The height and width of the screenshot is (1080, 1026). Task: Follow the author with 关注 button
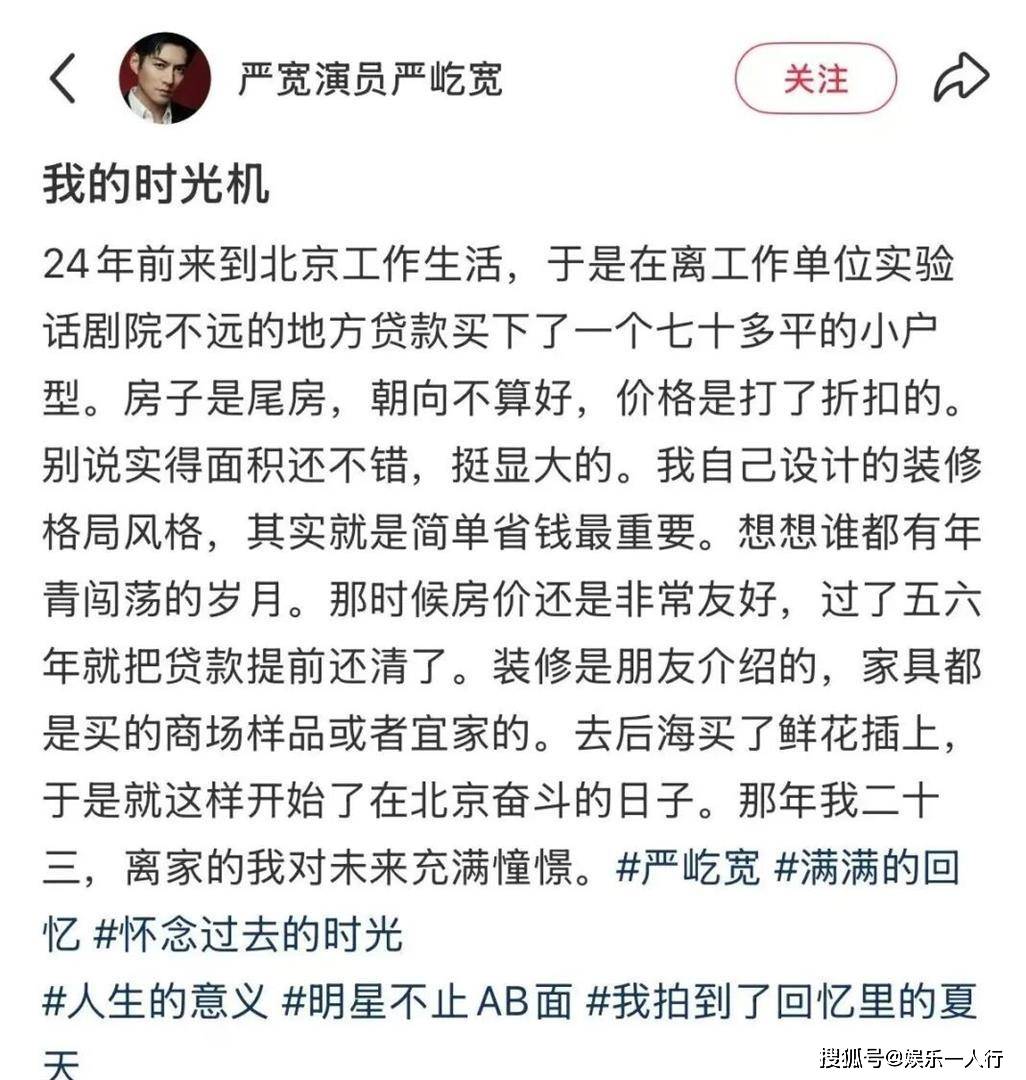click(x=815, y=78)
